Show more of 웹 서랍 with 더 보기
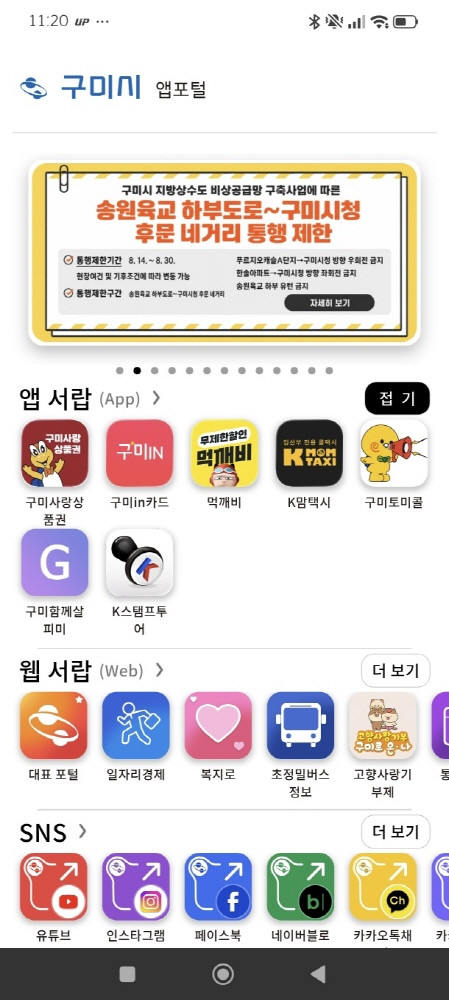 (396, 671)
